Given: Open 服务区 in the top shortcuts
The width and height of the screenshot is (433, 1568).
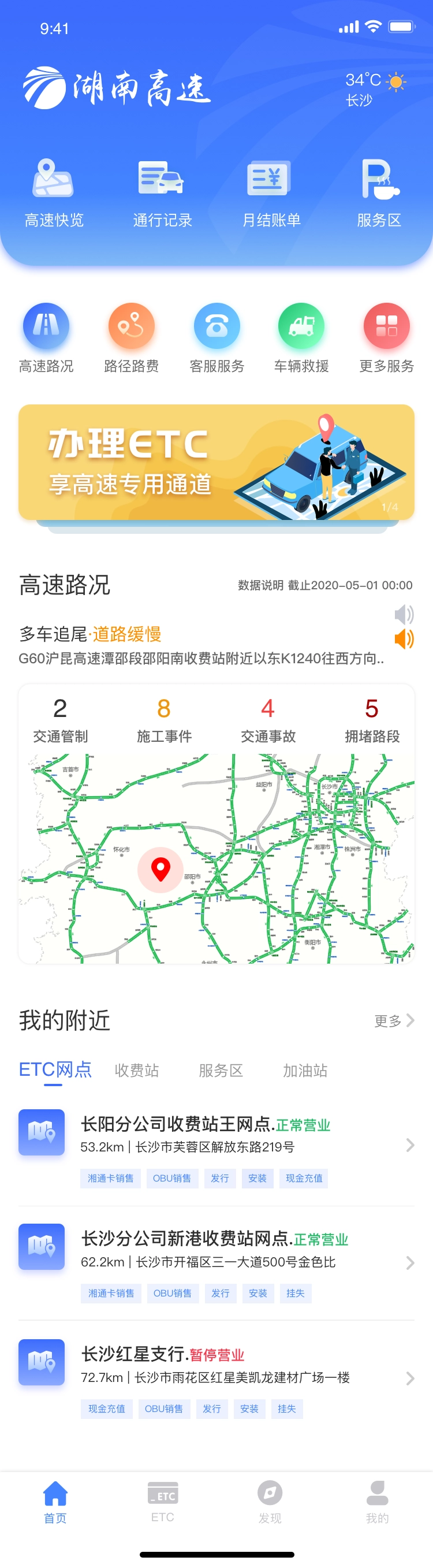Looking at the screenshot, I should 379,192.
